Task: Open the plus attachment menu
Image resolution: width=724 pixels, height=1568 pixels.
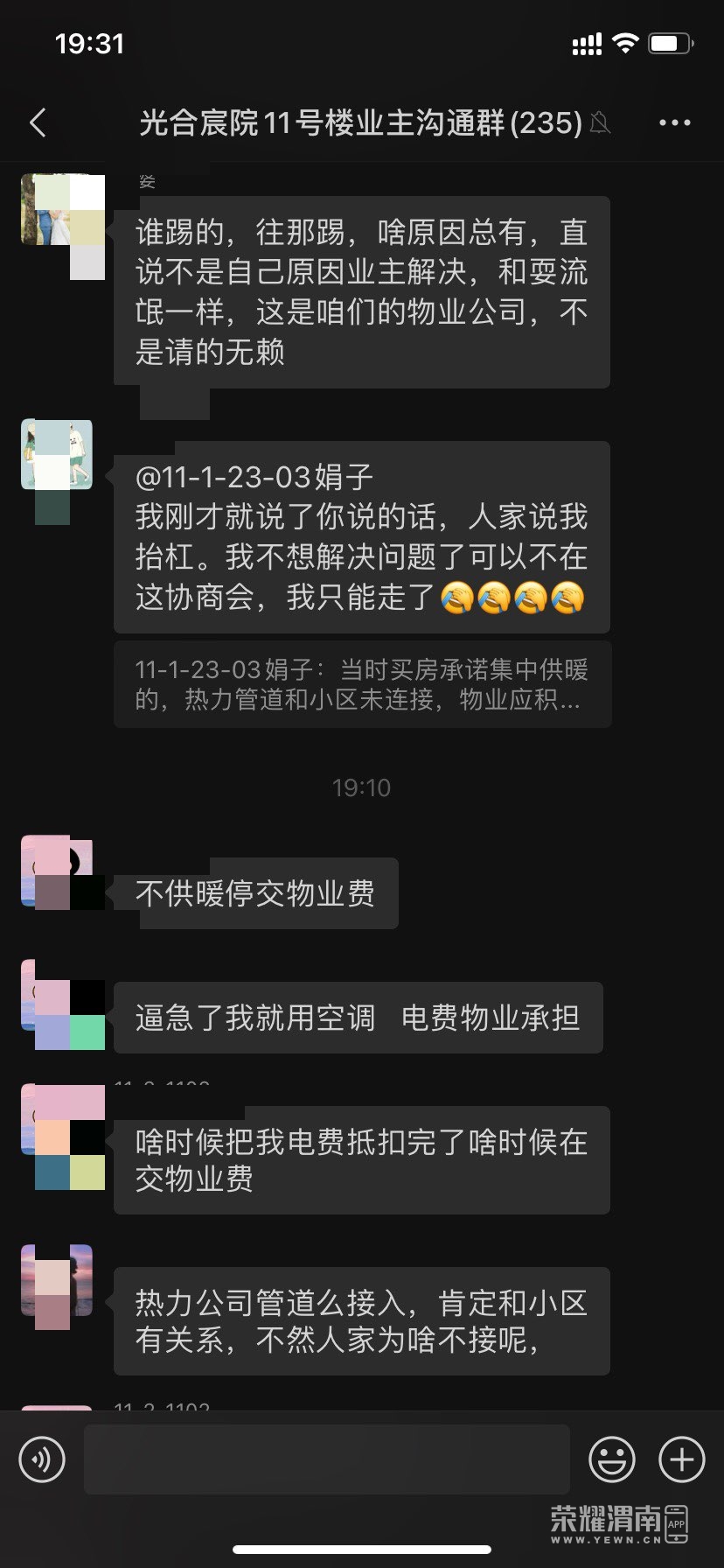Action: [681, 1459]
